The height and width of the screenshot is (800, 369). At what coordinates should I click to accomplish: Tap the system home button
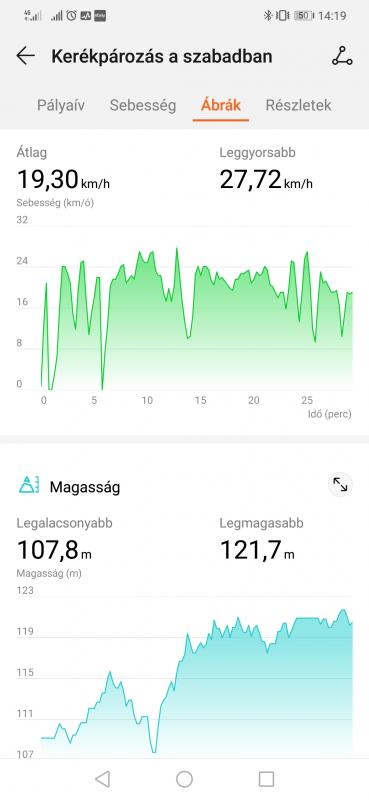184,779
